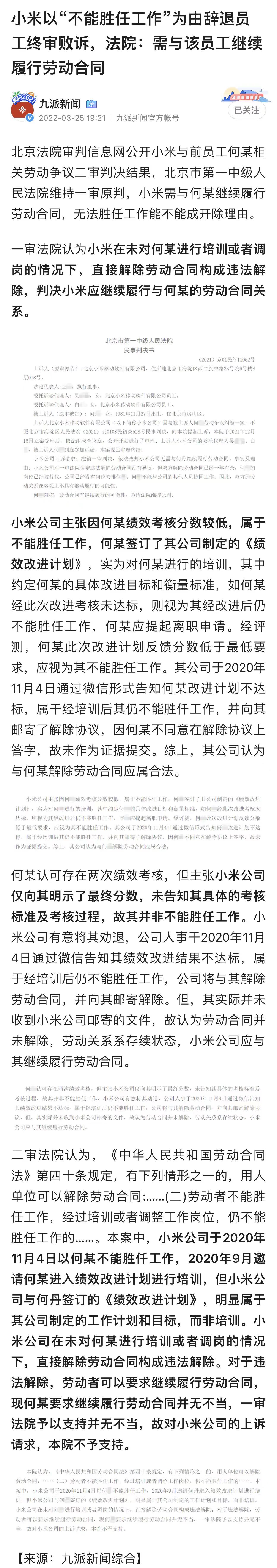Tap the 已关注 follow button
Image resolution: width=277 pixels, height=1568 pixels.
[247, 110]
